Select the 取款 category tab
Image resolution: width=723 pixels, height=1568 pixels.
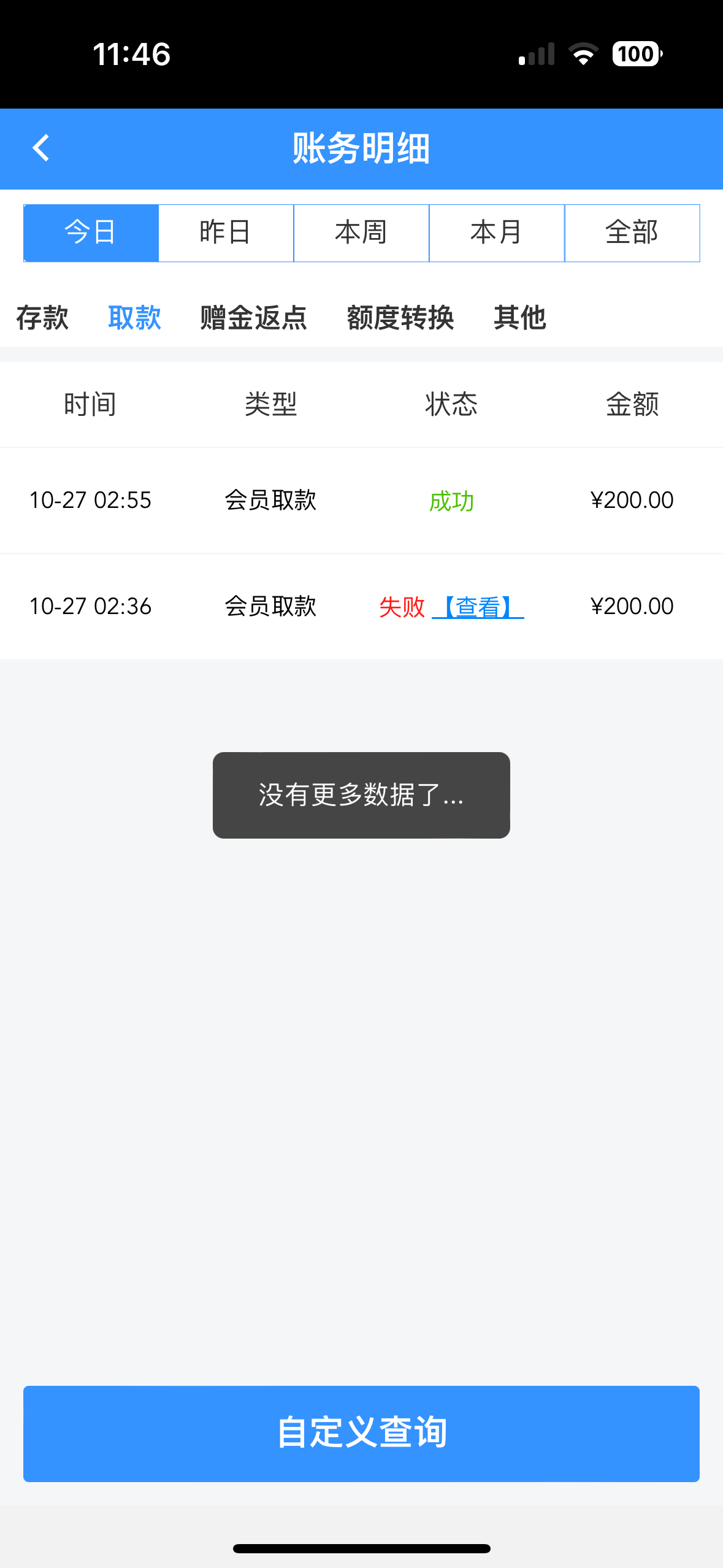pos(134,318)
